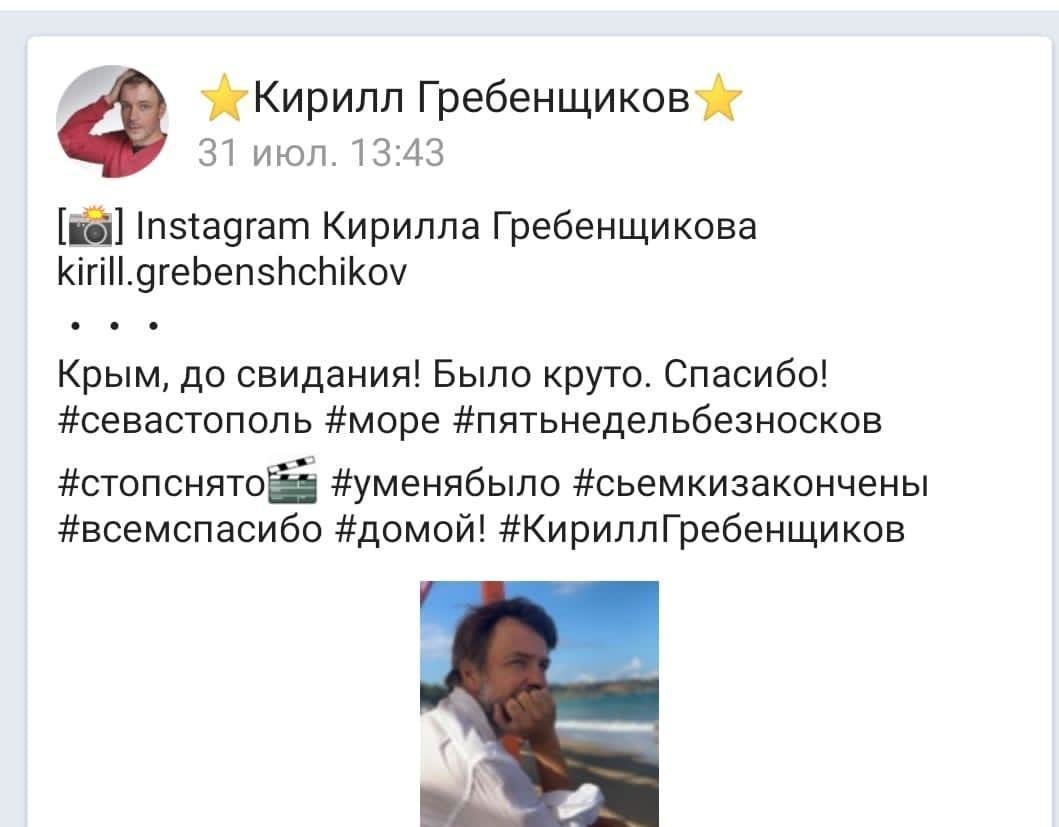Open the Кирилл Гребенщиков author name

pos(470,100)
